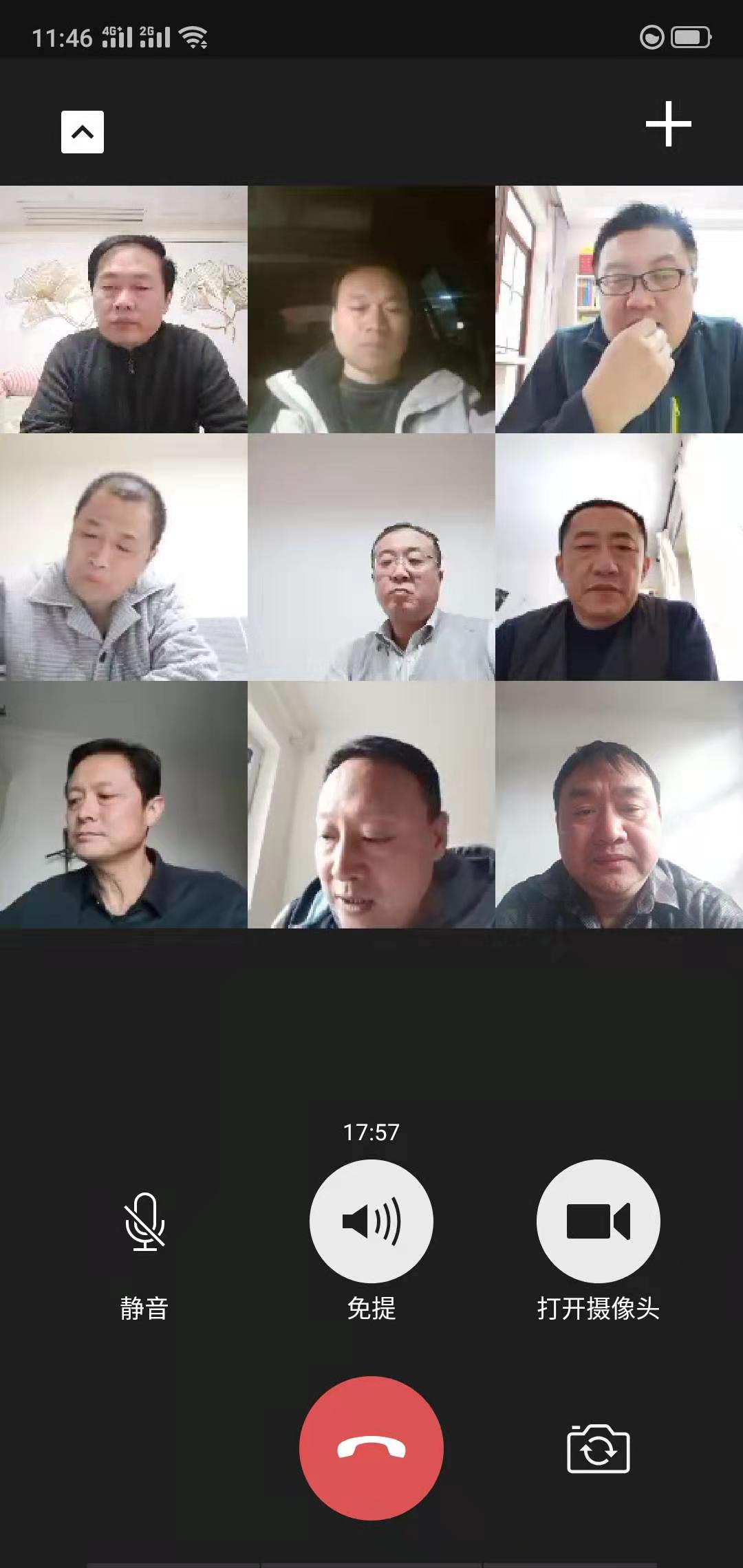Enlarge the tile of the man with glasses resting his chin

[619, 309]
